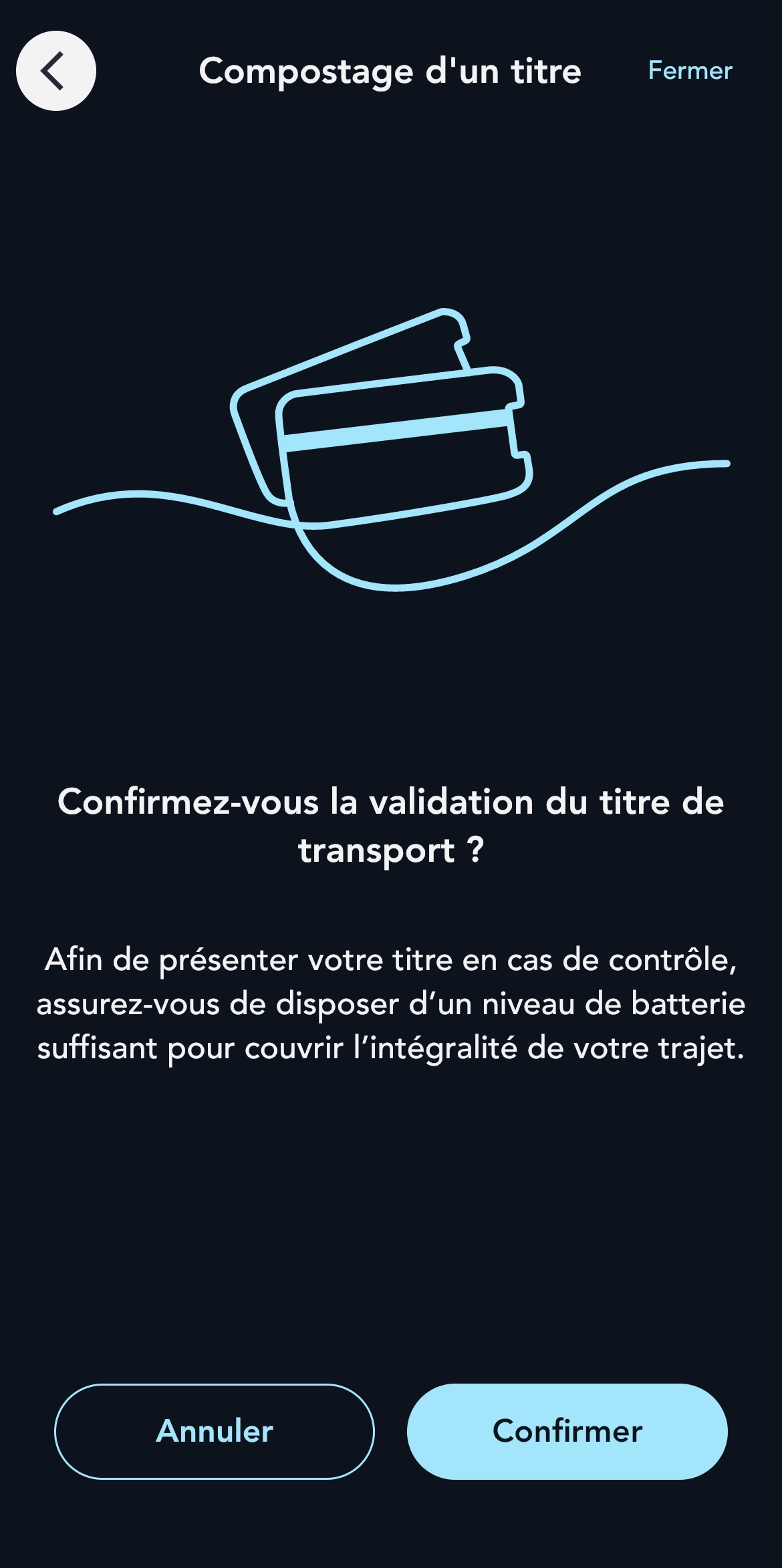Dismiss the screen via Fermer link
Screen dimensions: 782x1568
pyautogui.click(x=690, y=69)
